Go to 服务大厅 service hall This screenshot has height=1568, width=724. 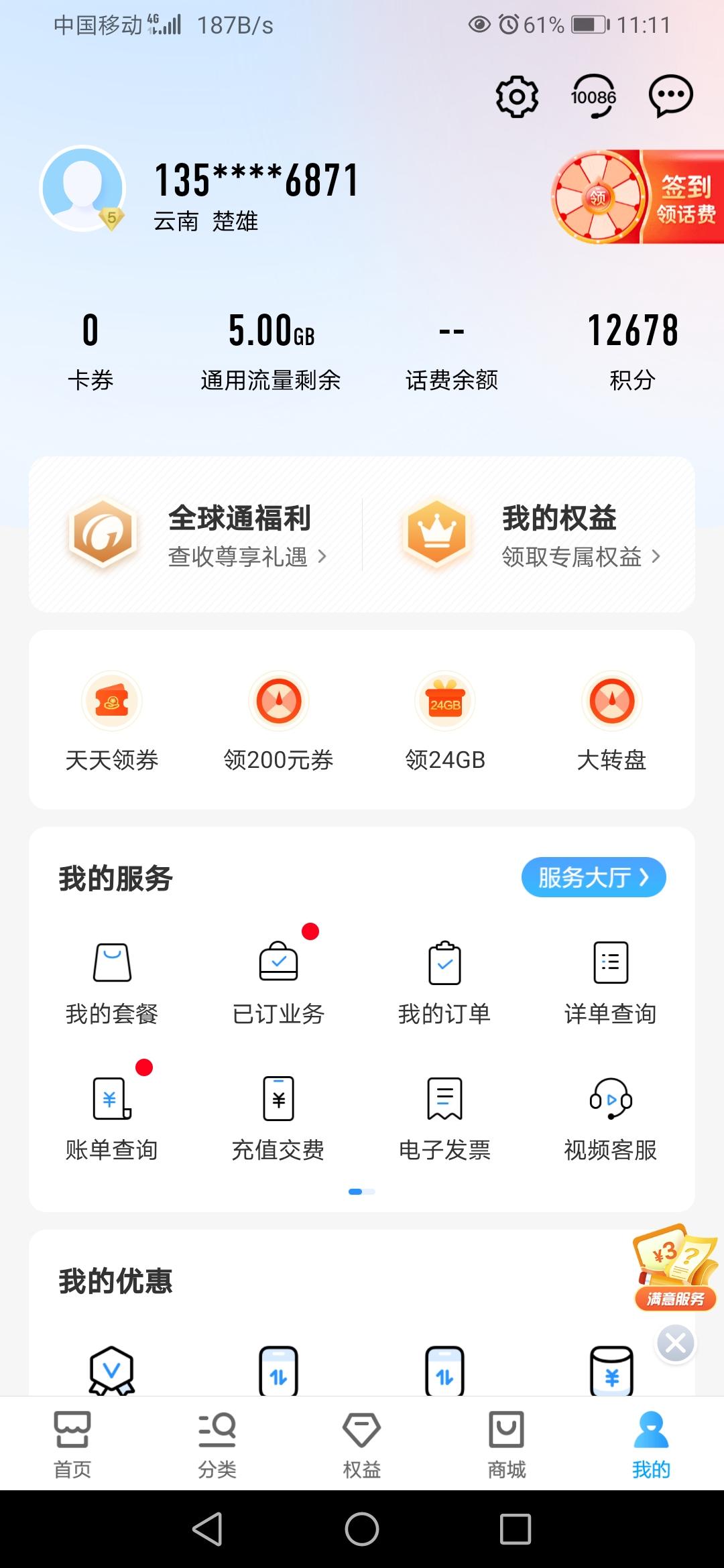coord(593,877)
